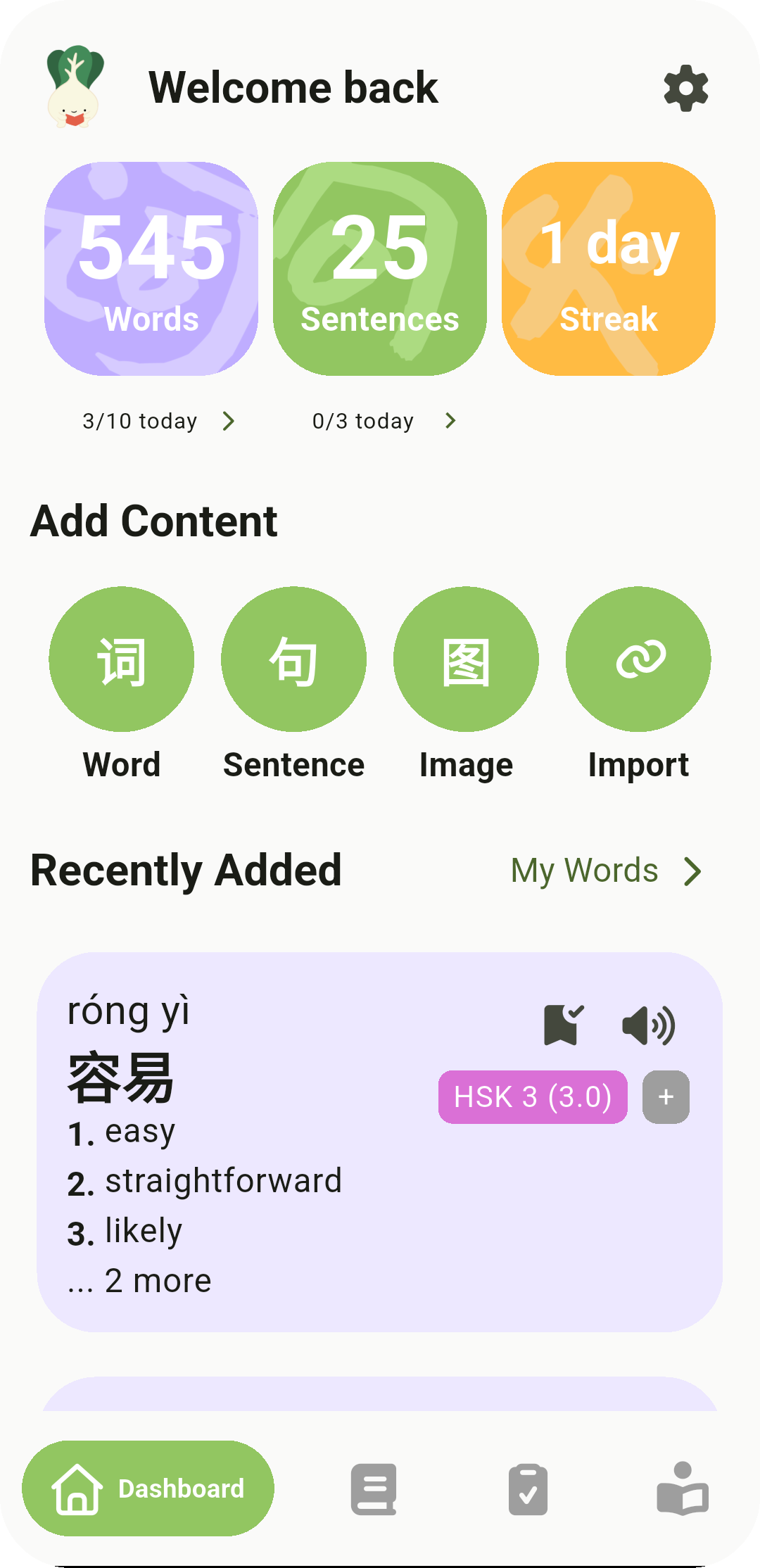Screen dimensions: 760x1568
Task: Switch to the reading person tab
Action: 682,1489
